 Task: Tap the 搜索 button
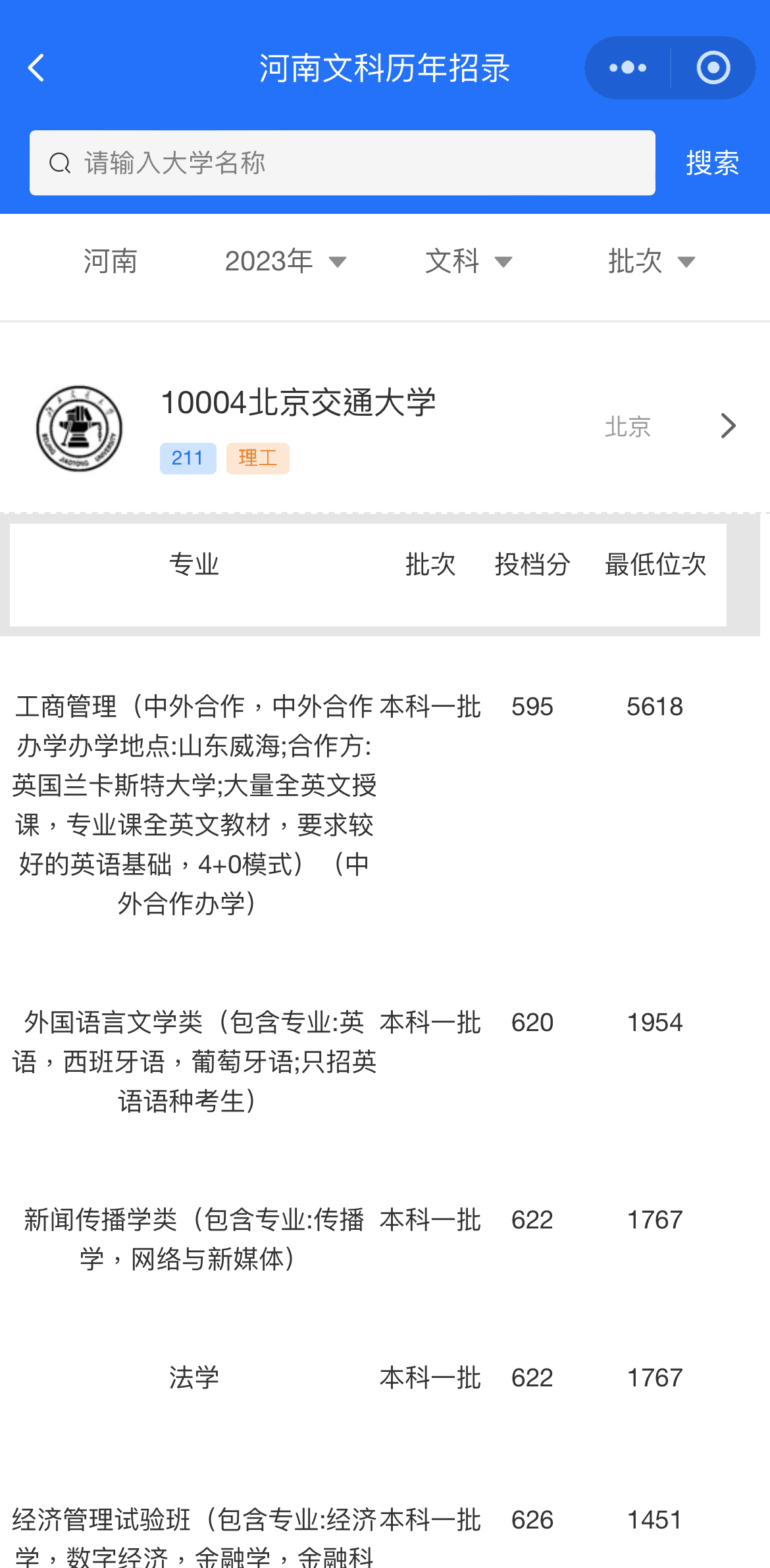click(x=712, y=163)
